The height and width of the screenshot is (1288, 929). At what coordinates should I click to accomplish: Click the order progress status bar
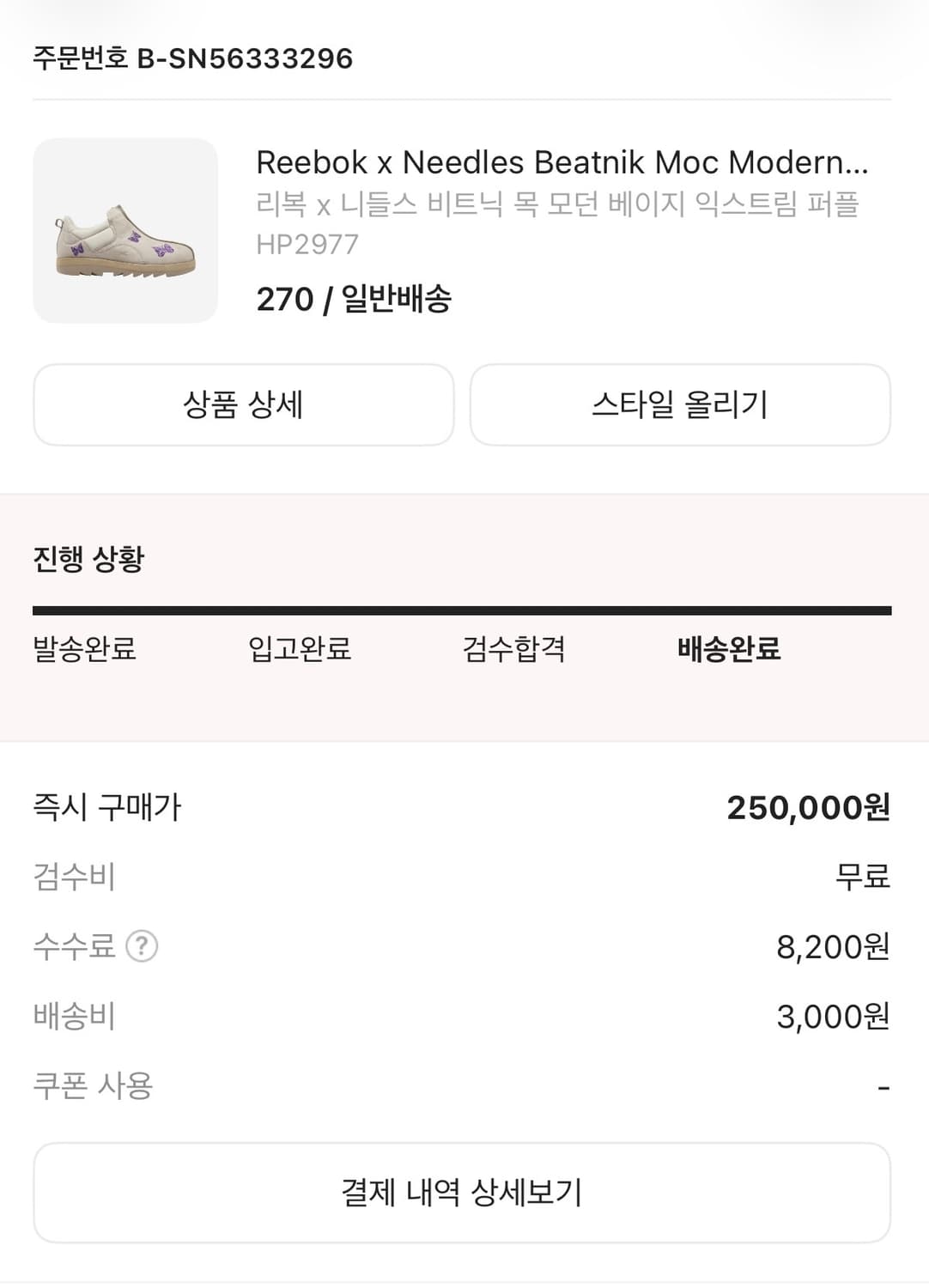(x=464, y=610)
